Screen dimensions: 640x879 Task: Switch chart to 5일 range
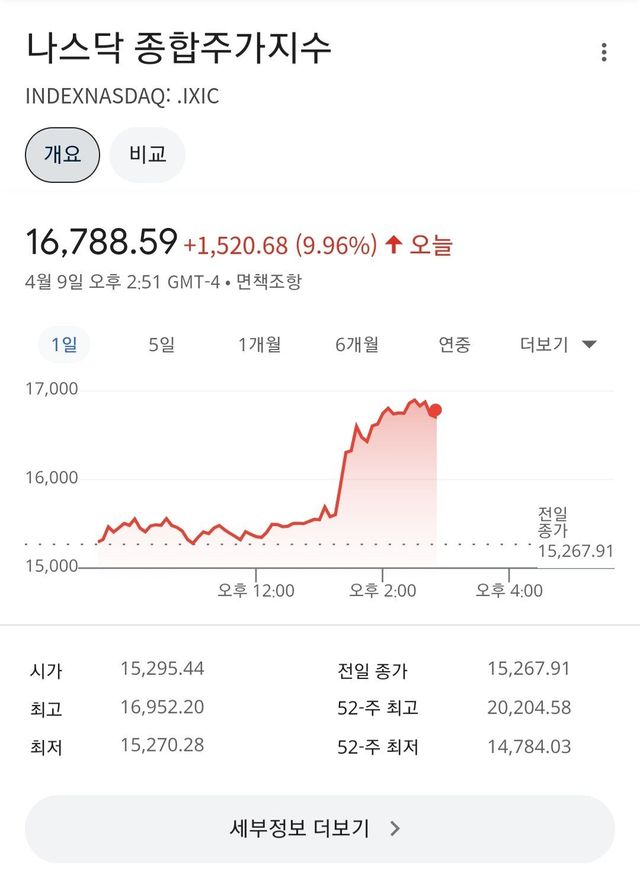161,345
